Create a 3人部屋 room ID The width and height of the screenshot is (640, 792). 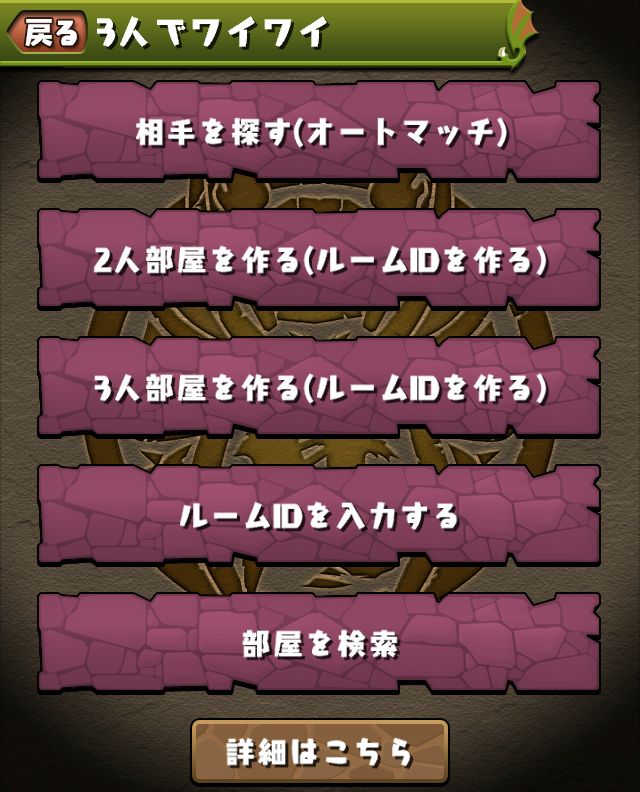pos(320,388)
